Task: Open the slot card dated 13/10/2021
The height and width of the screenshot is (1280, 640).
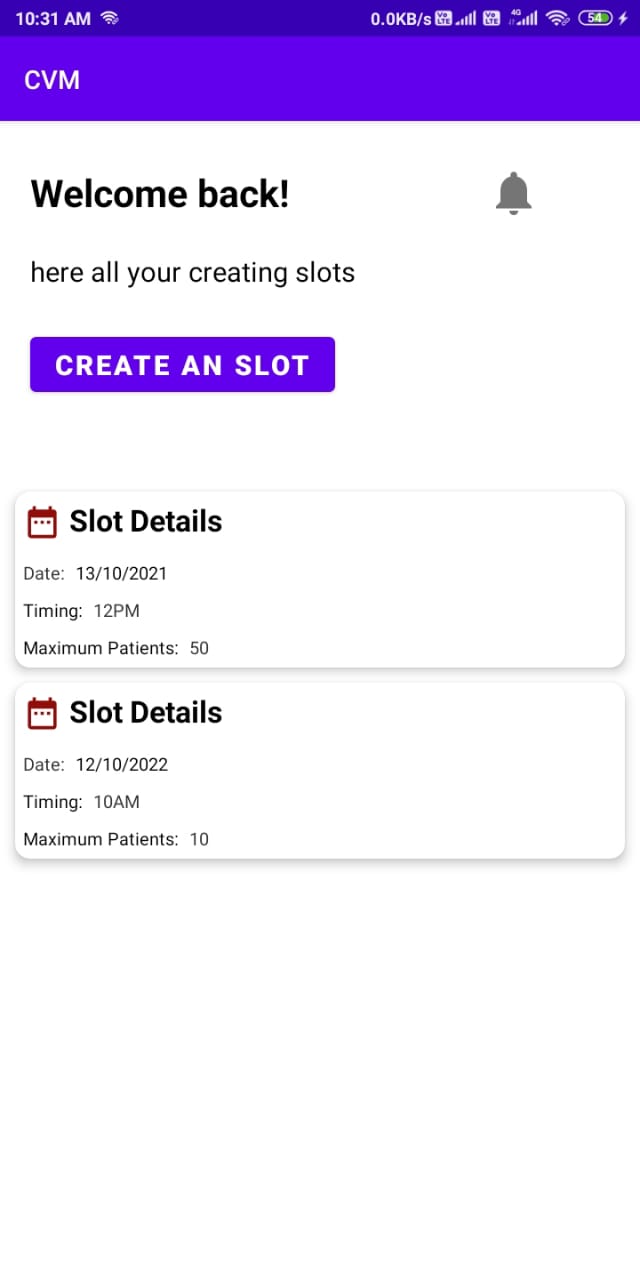Action: click(320, 579)
